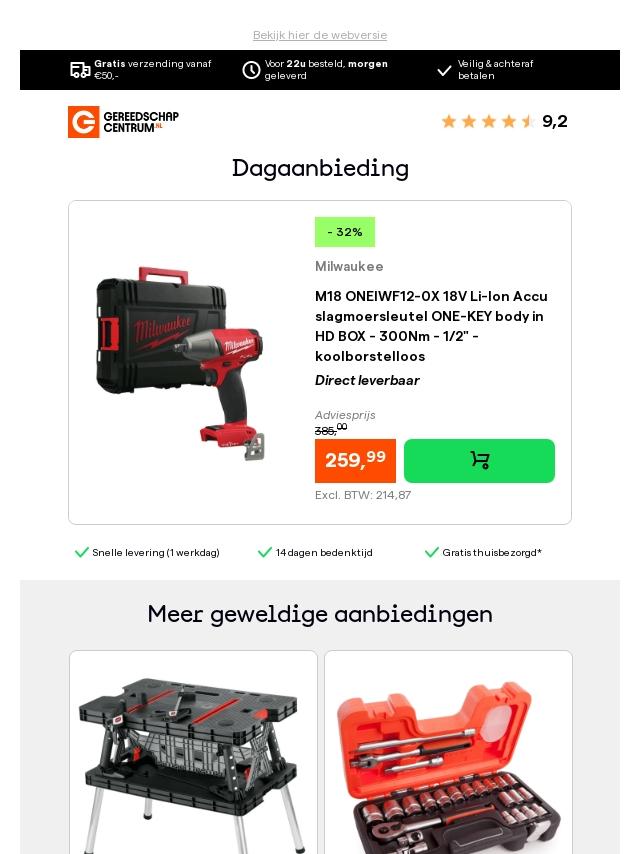View the 9,2 star rating reviews
This screenshot has width=640, height=854.
(x=503, y=122)
